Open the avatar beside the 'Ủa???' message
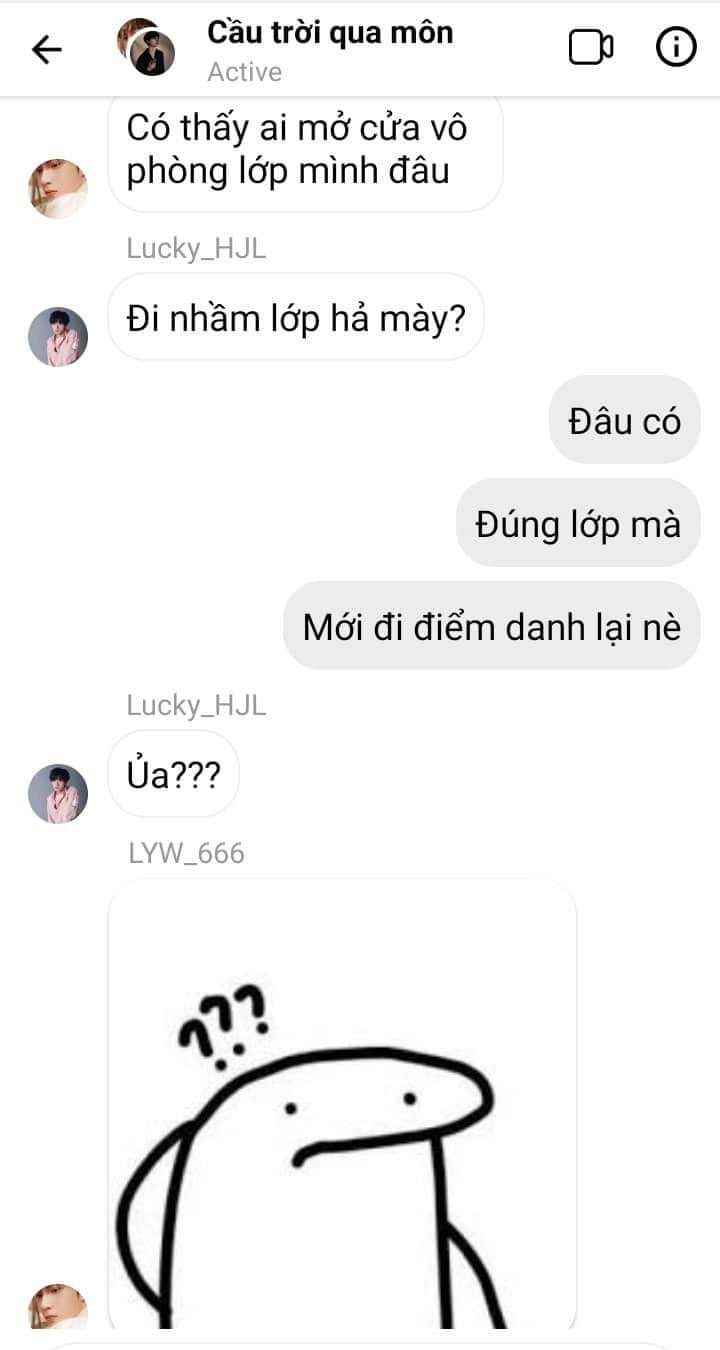 point(58,794)
